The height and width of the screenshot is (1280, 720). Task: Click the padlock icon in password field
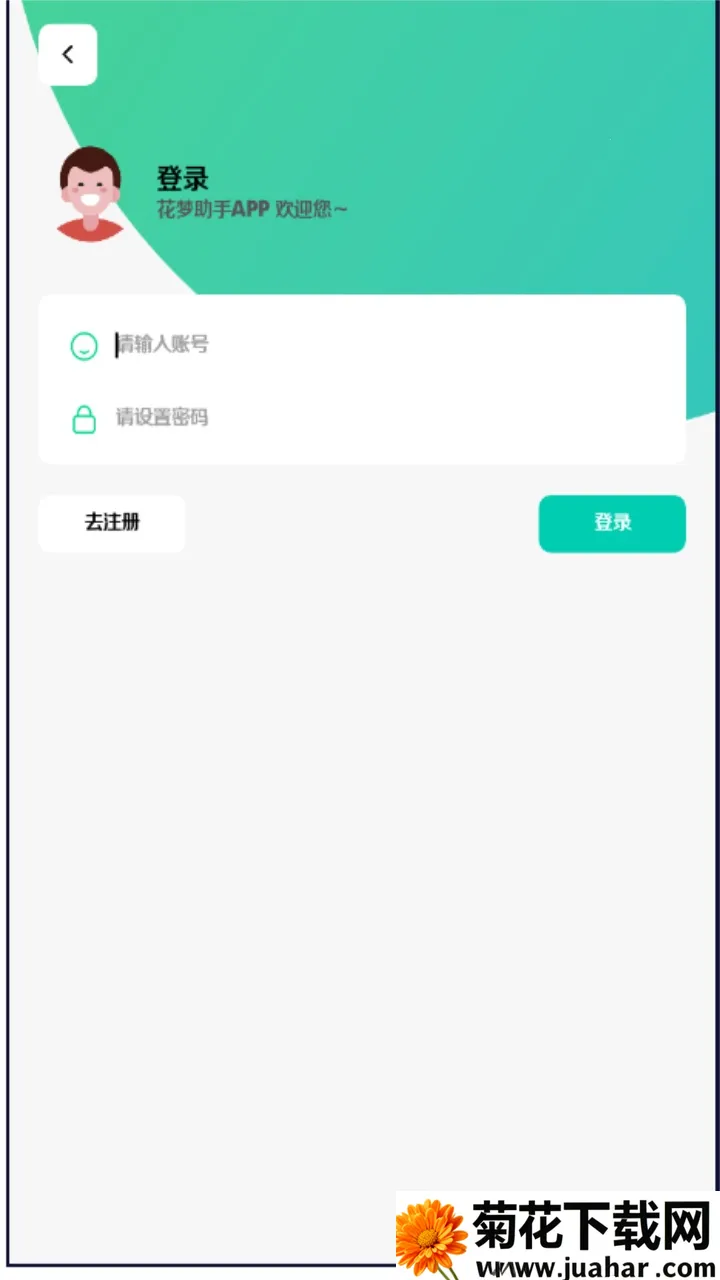click(84, 418)
